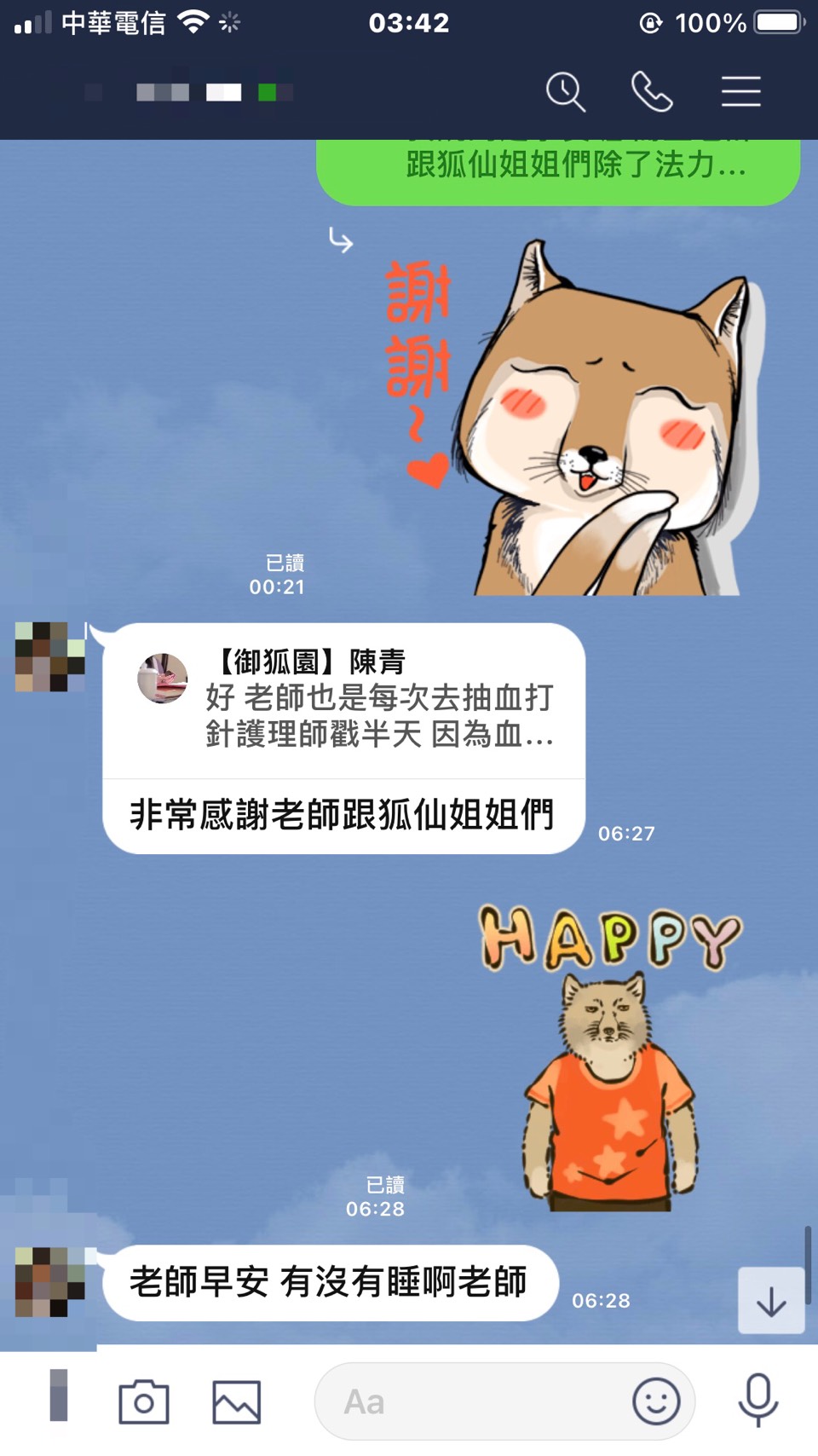This screenshot has width=818, height=1456.
Task: Open quoted message from 【御狐園】陳青
Action: click(x=344, y=701)
